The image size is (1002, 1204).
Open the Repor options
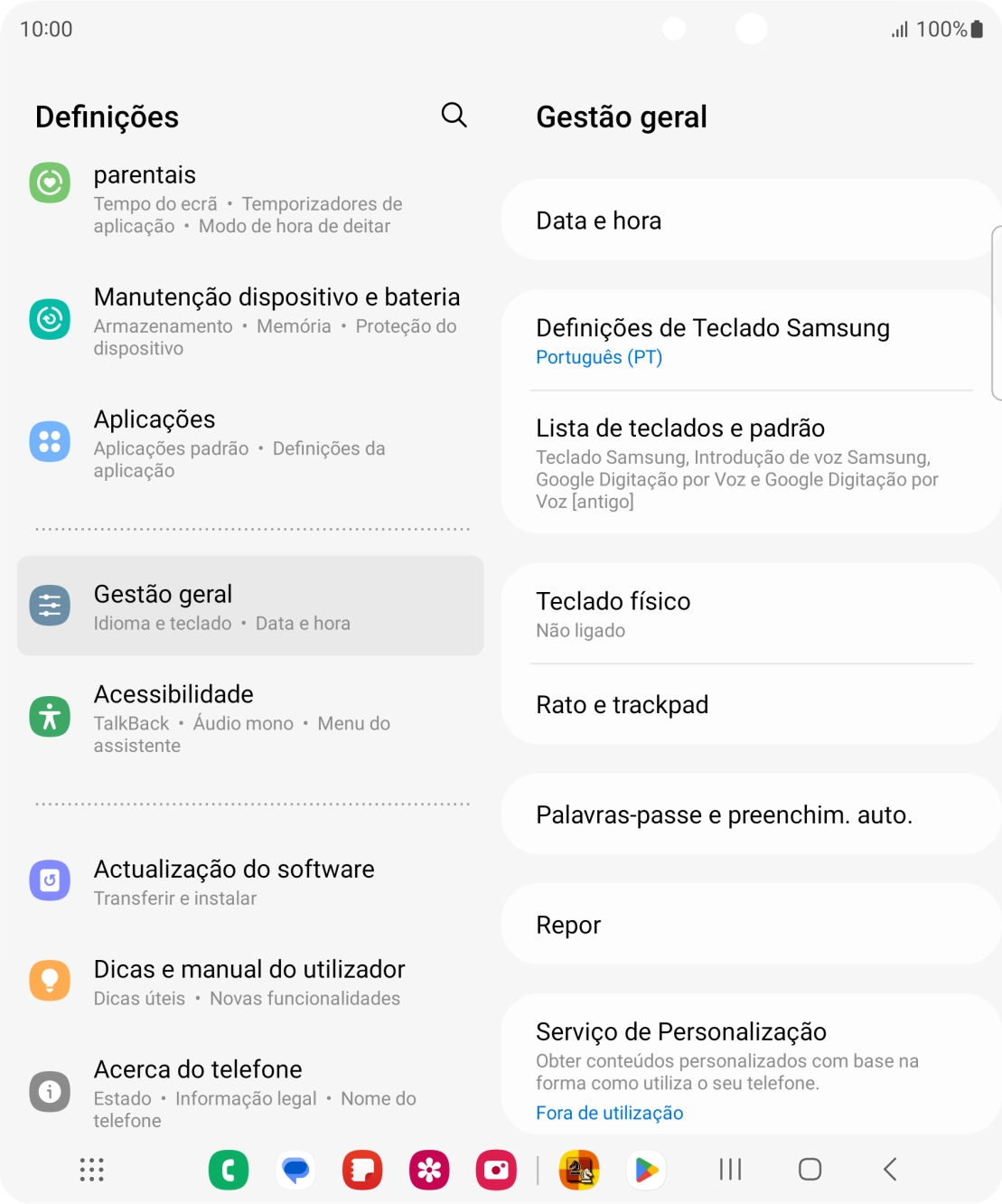click(x=750, y=925)
